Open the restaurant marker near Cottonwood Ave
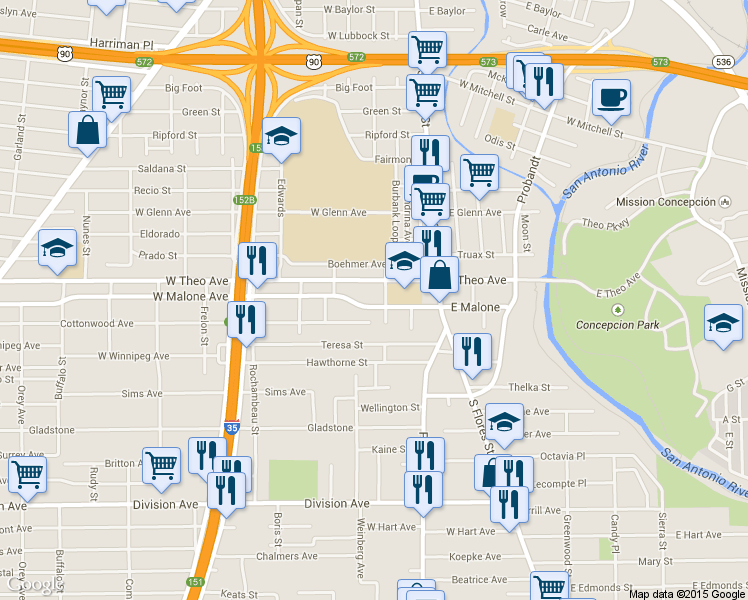Viewport: 748px width, 600px height. [246, 320]
